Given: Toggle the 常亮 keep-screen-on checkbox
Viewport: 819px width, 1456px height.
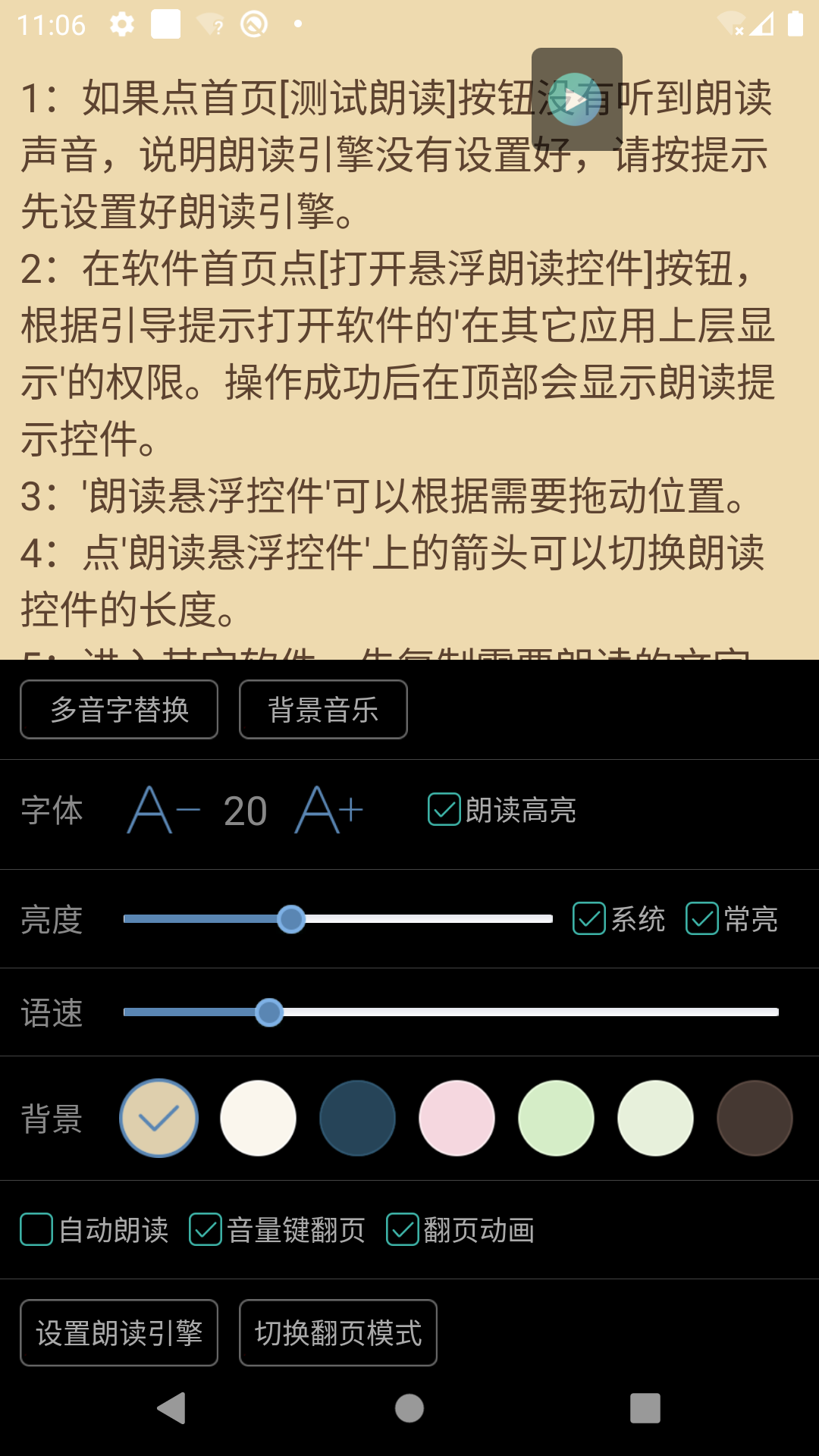Looking at the screenshot, I should tap(702, 920).
